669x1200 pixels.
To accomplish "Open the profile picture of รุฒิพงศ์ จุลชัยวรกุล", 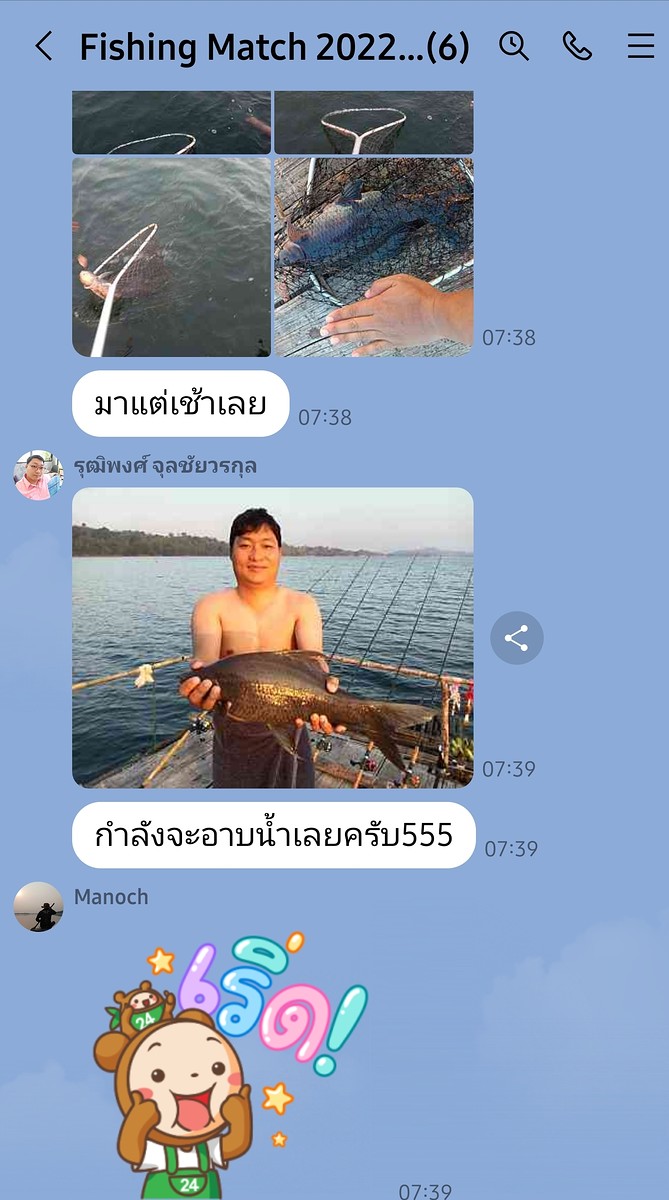I will [38, 475].
